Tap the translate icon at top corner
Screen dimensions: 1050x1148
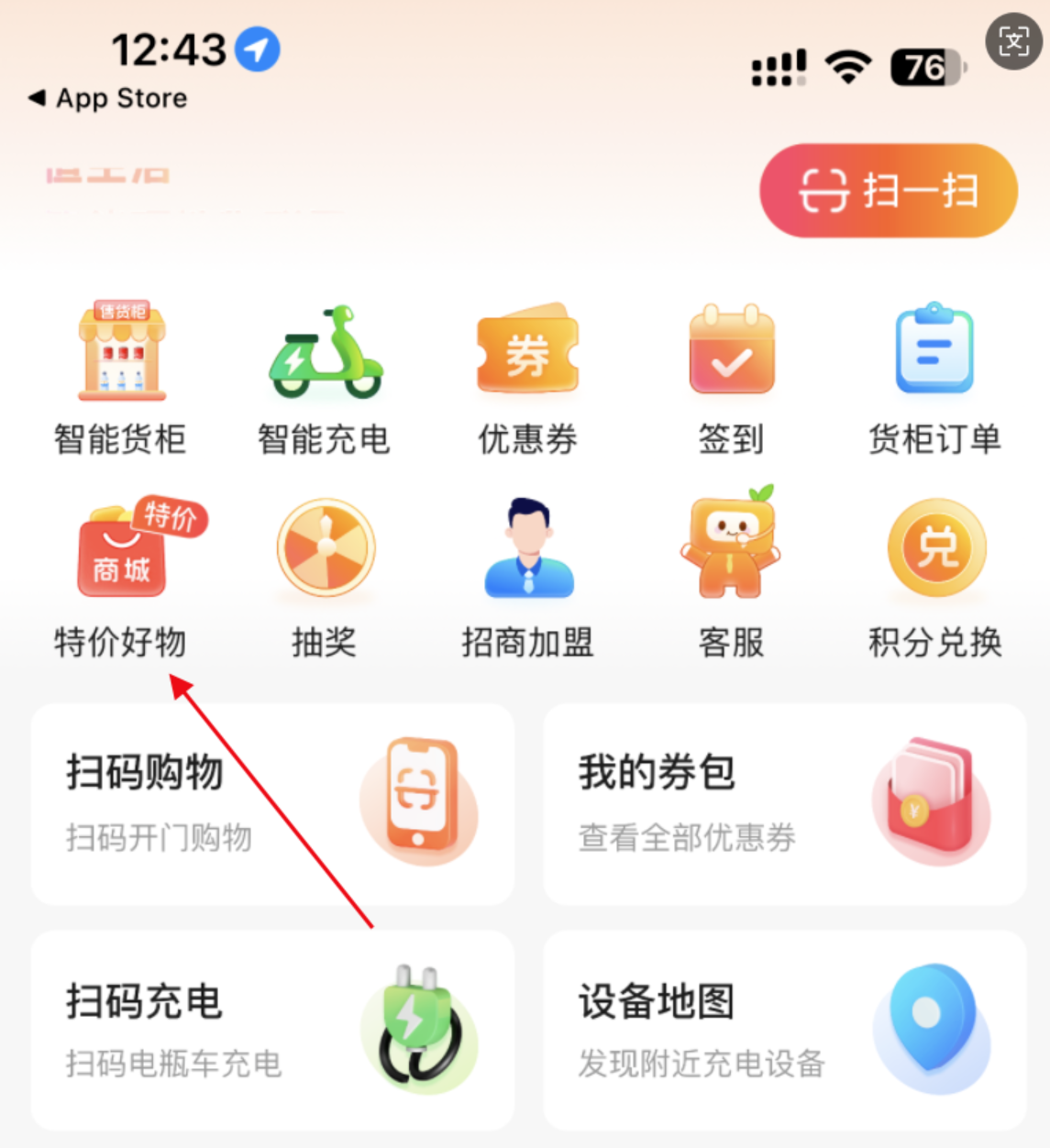[1013, 41]
